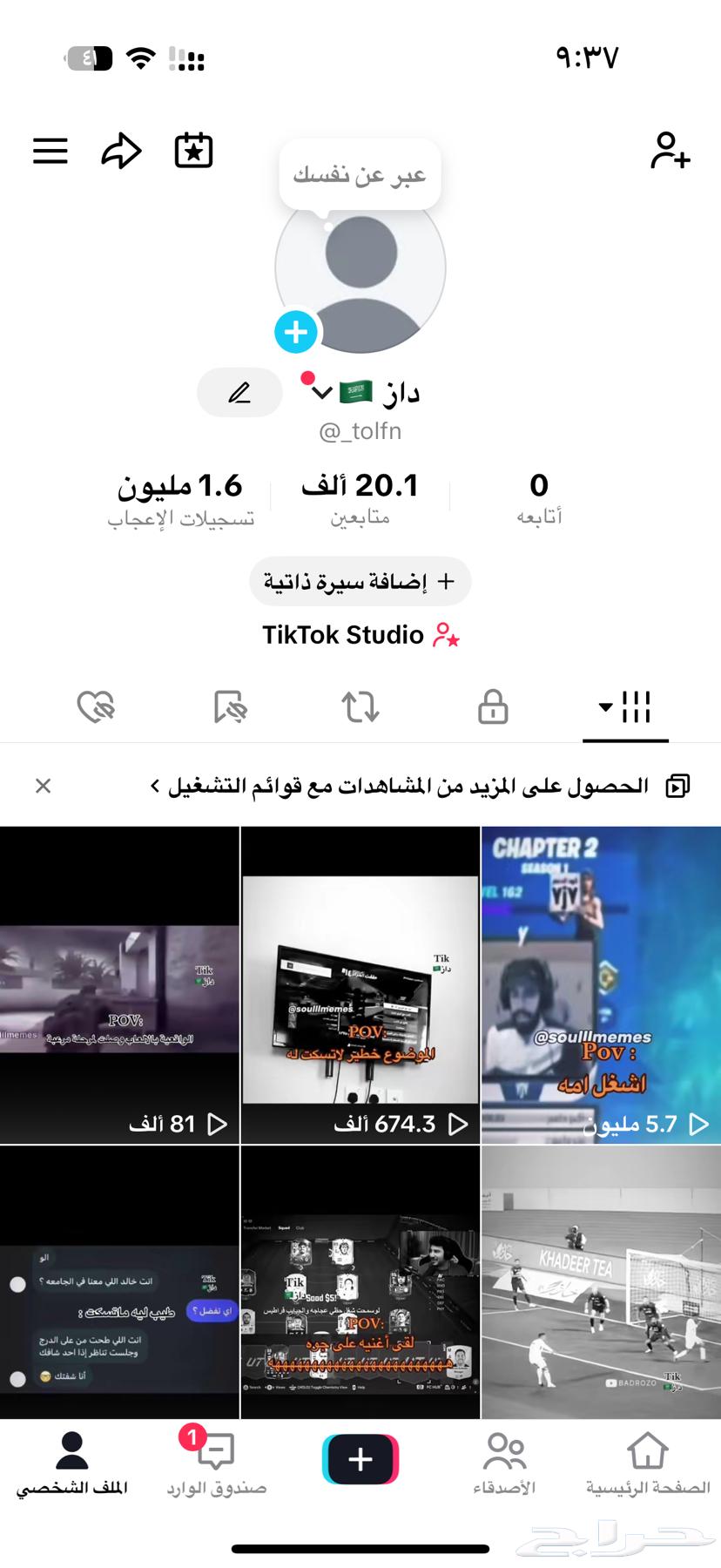721x1568 pixels.
Task: Open the hamburger menu for settings
Action: tap(50, 150)
